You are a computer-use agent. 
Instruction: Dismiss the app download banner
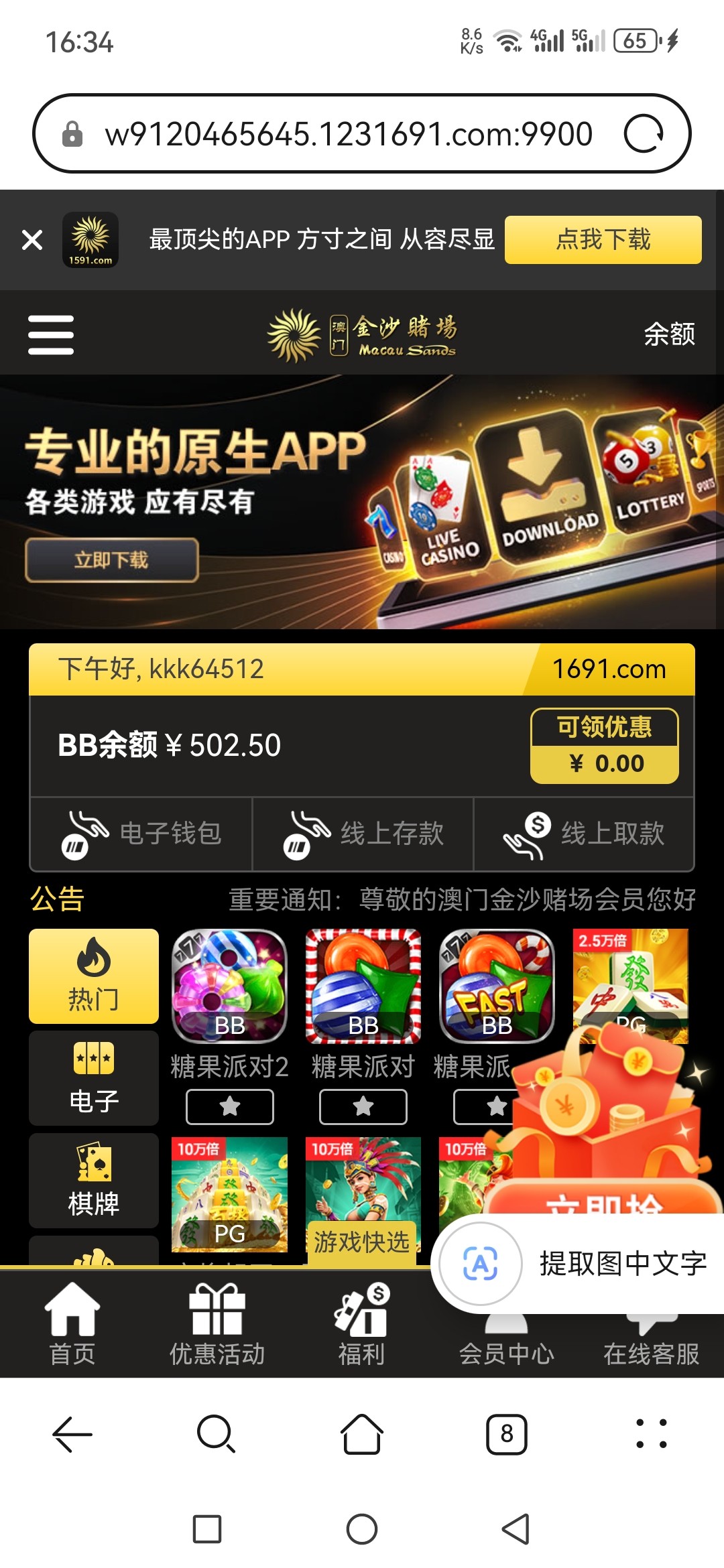tap(32, 240)
